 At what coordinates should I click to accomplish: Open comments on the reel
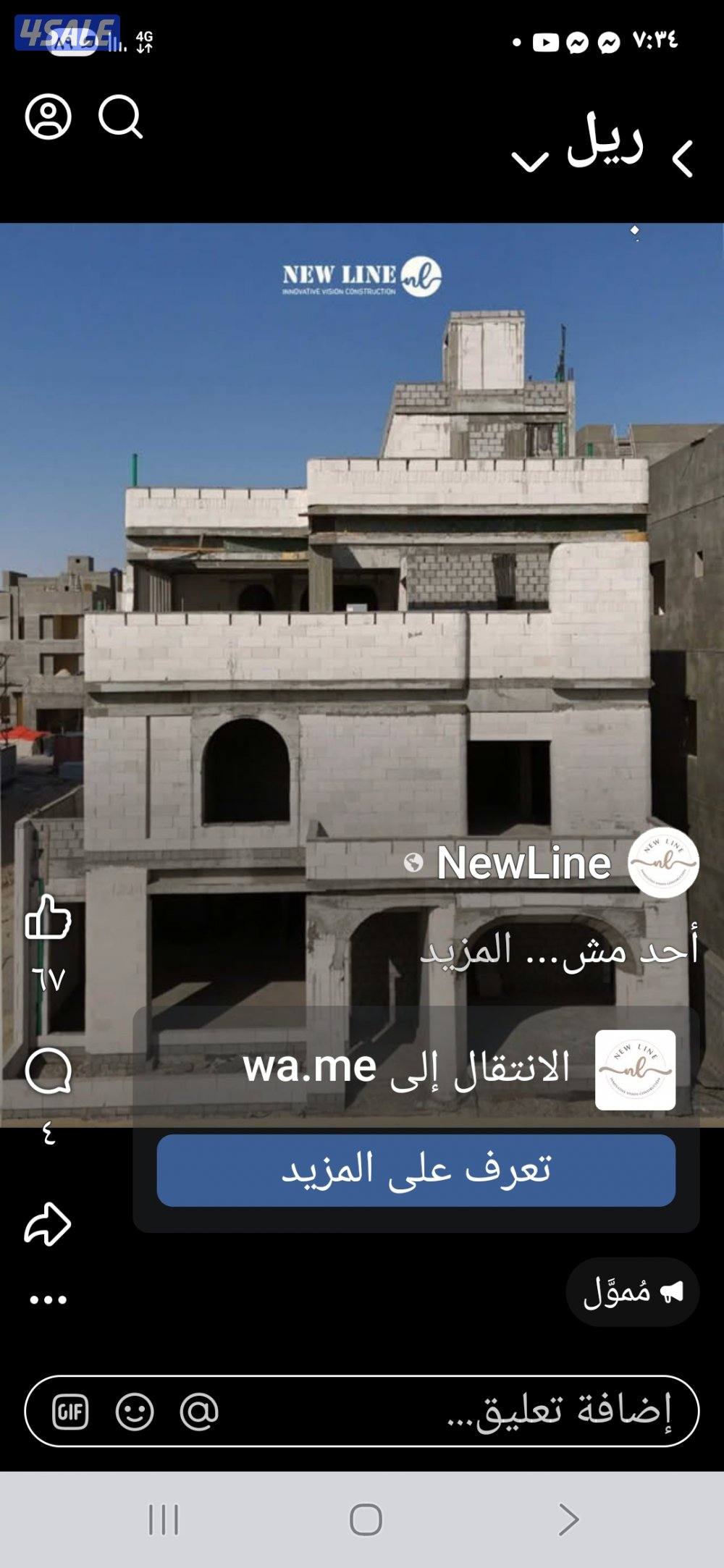pos(48,1072)
